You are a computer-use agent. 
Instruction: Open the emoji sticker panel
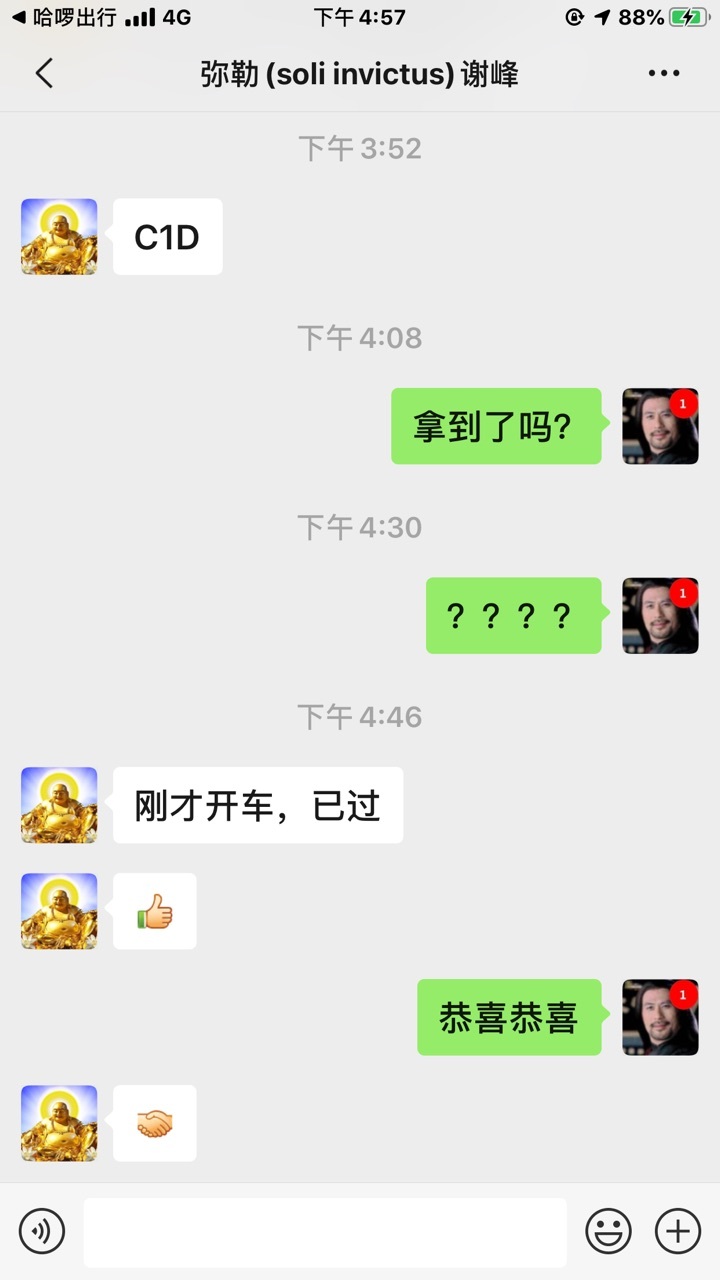pos(608,1231)
